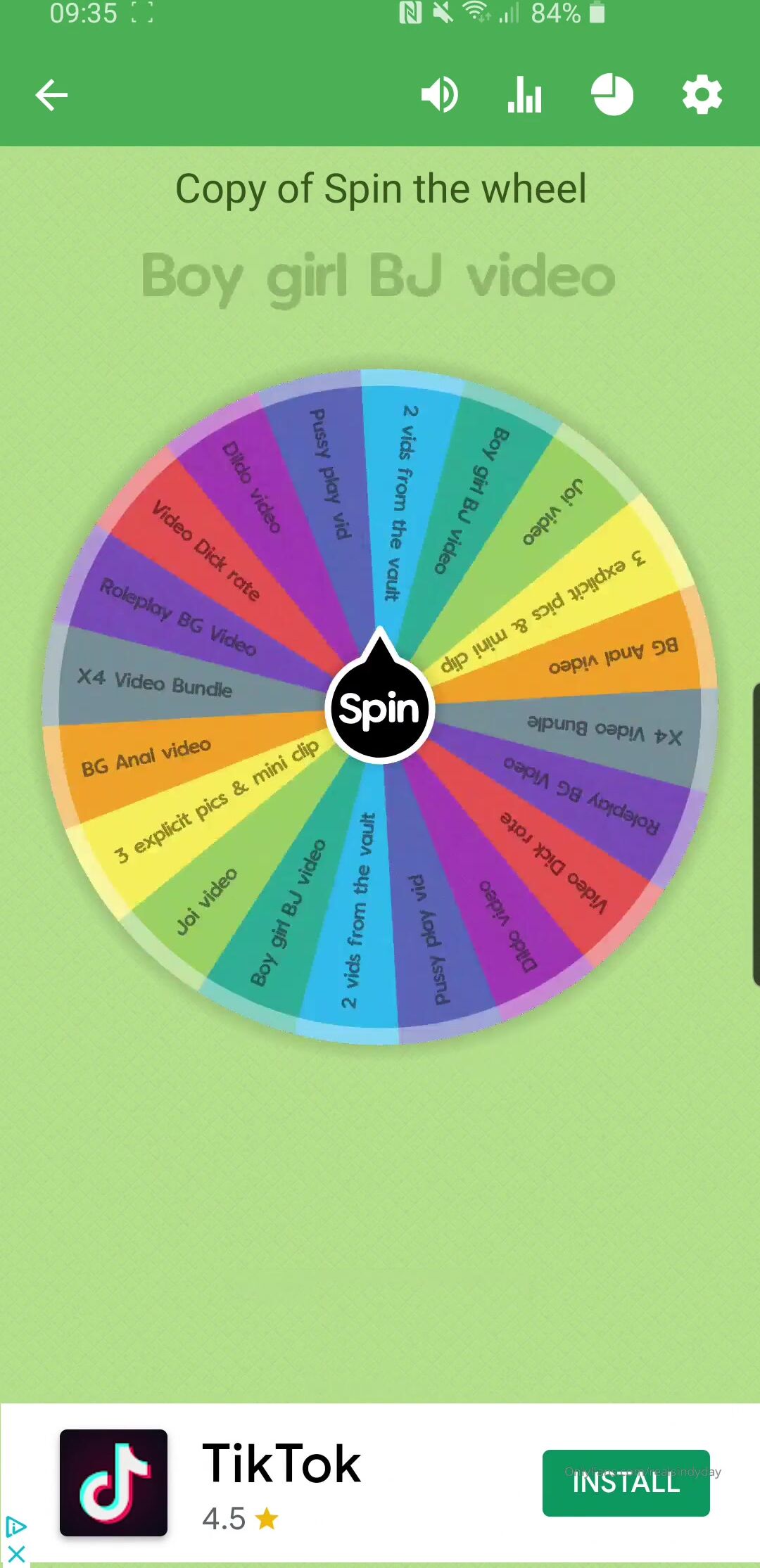Viewport: 760px width, 1568px height.
Task: Open the ad info icon
Action: [15, 1526]
